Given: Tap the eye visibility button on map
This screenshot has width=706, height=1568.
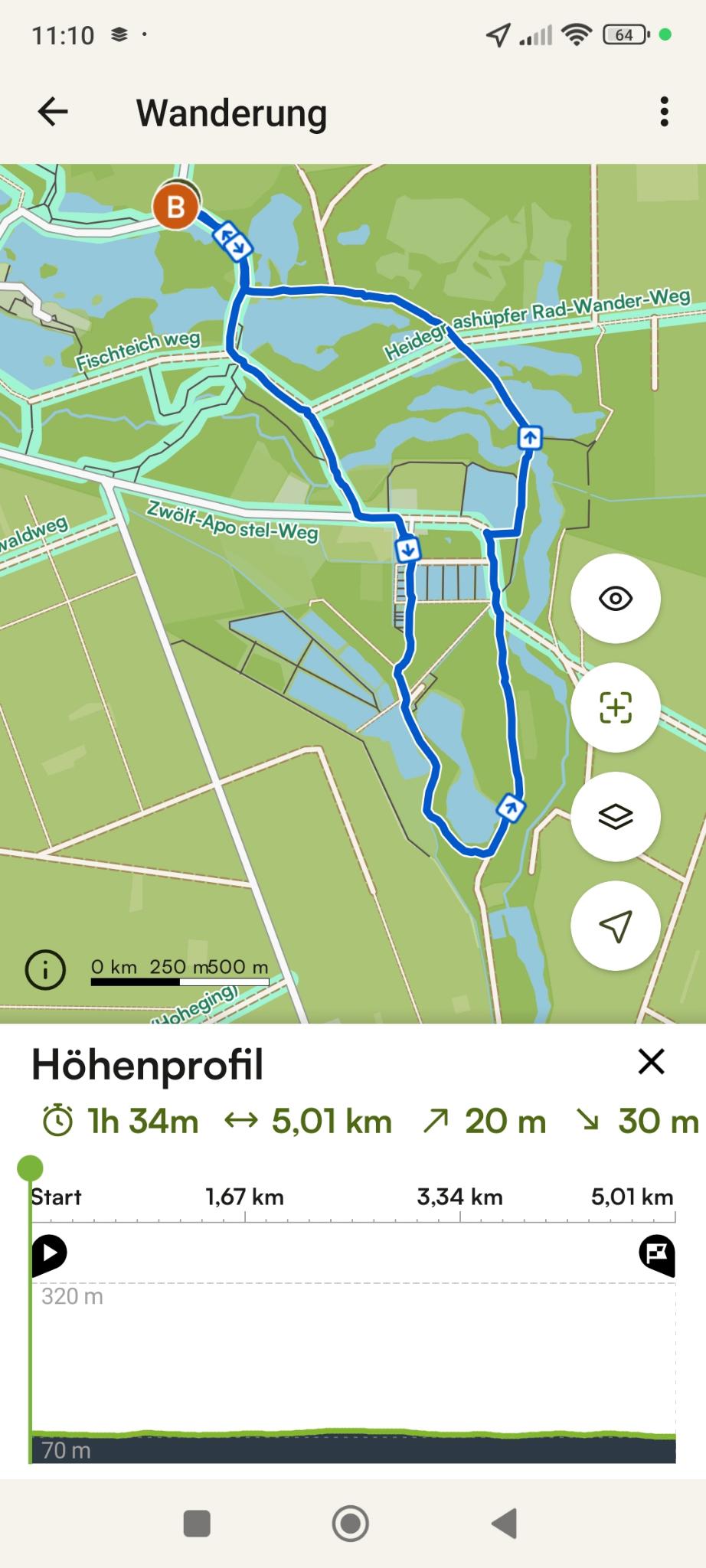Looking at the screenshot, I should pyautogui.click(x=615, y=598).
